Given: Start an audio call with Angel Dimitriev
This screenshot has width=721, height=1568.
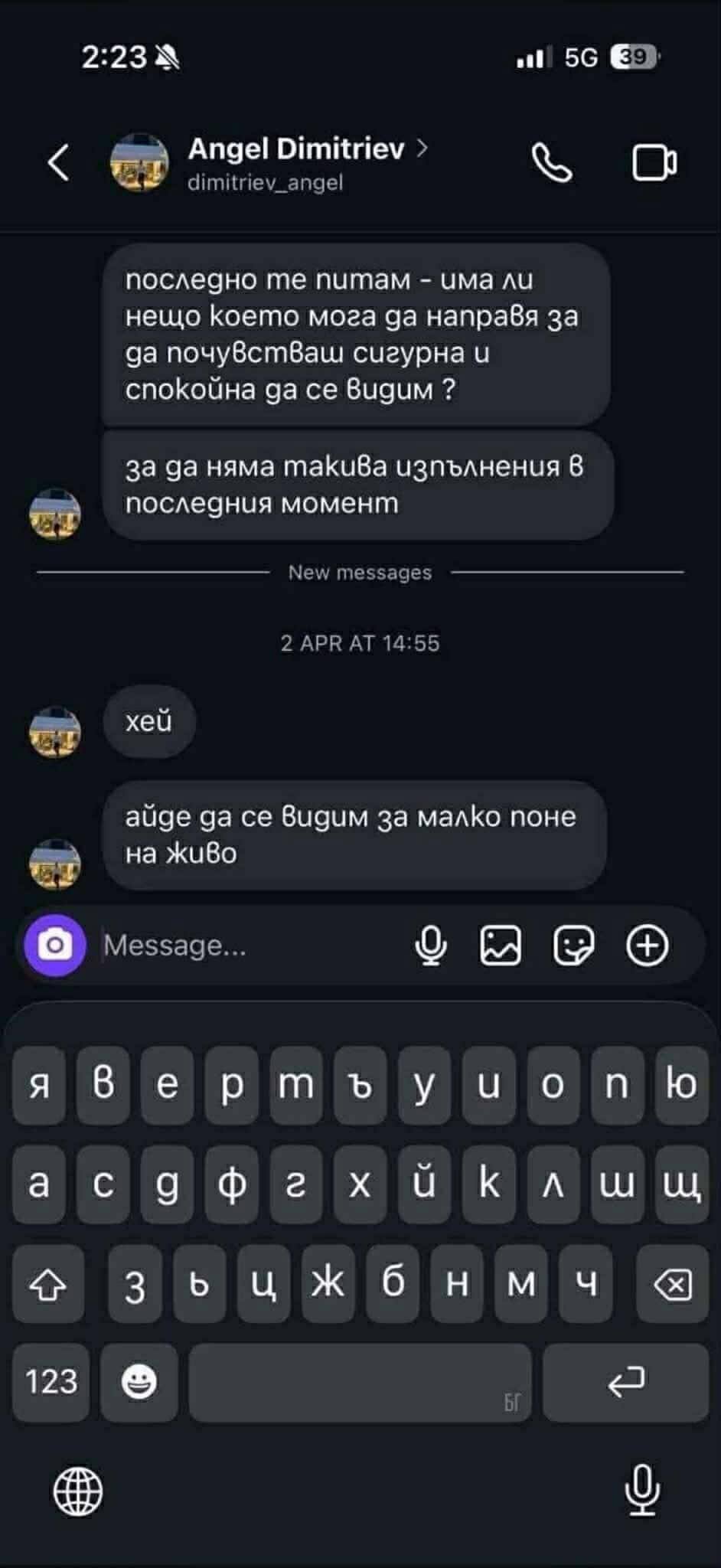Looking at the screenshot, I should pyautogui.click(x=551, y=162).
